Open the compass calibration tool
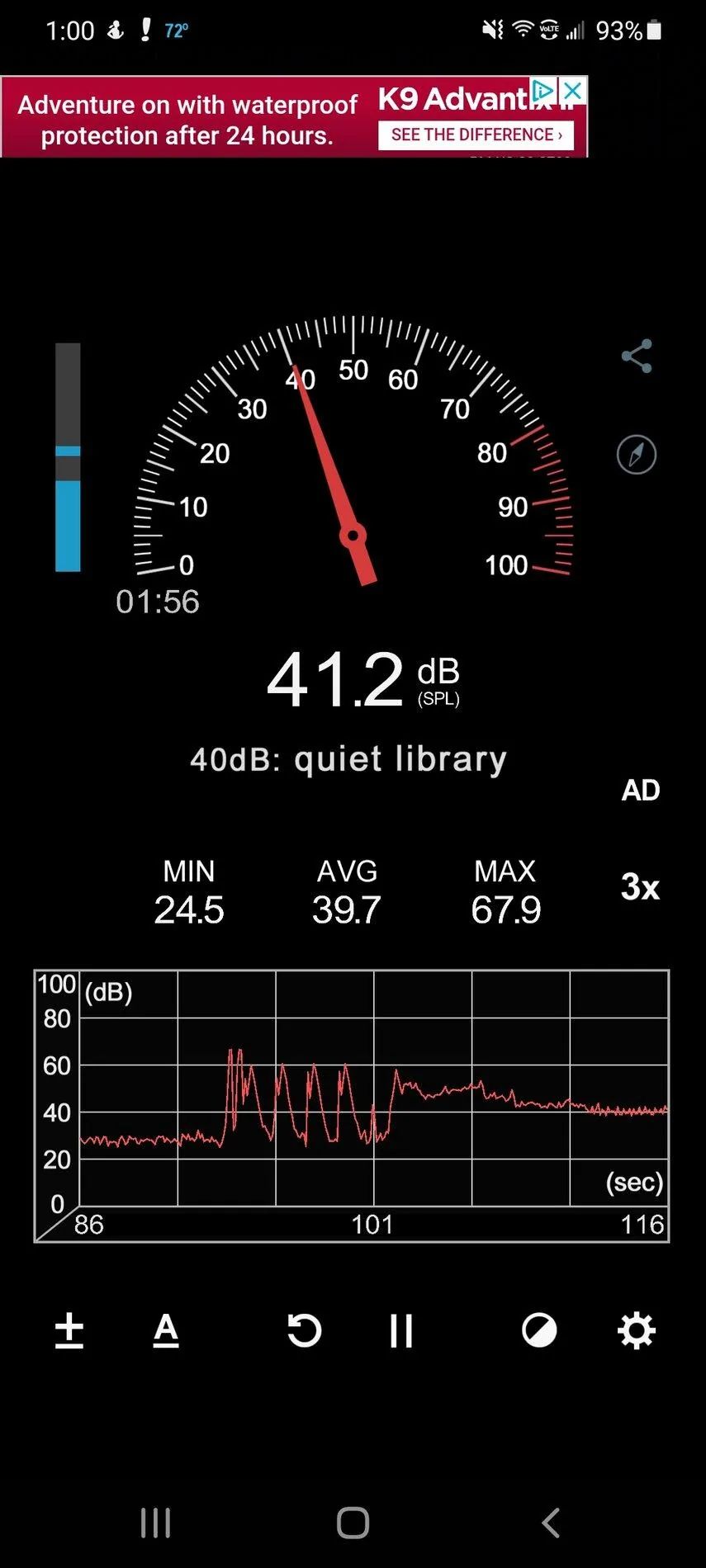This screenshot has width=706, height=1568. tap(635, 455)
